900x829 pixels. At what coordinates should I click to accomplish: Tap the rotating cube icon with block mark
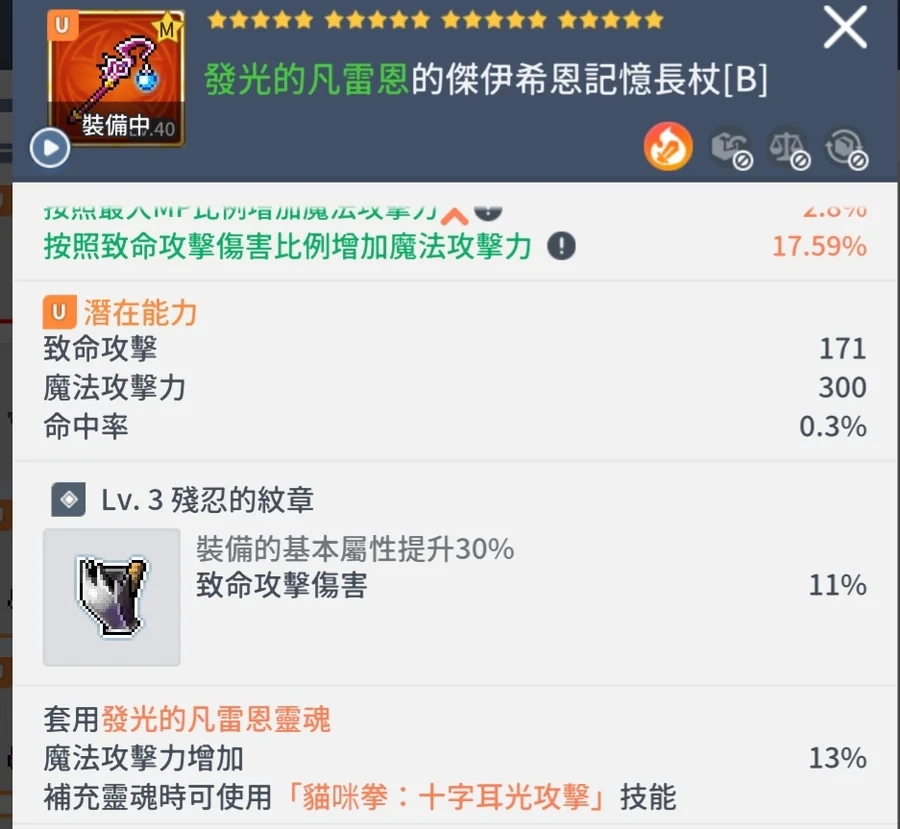click(x=845, y=149)
